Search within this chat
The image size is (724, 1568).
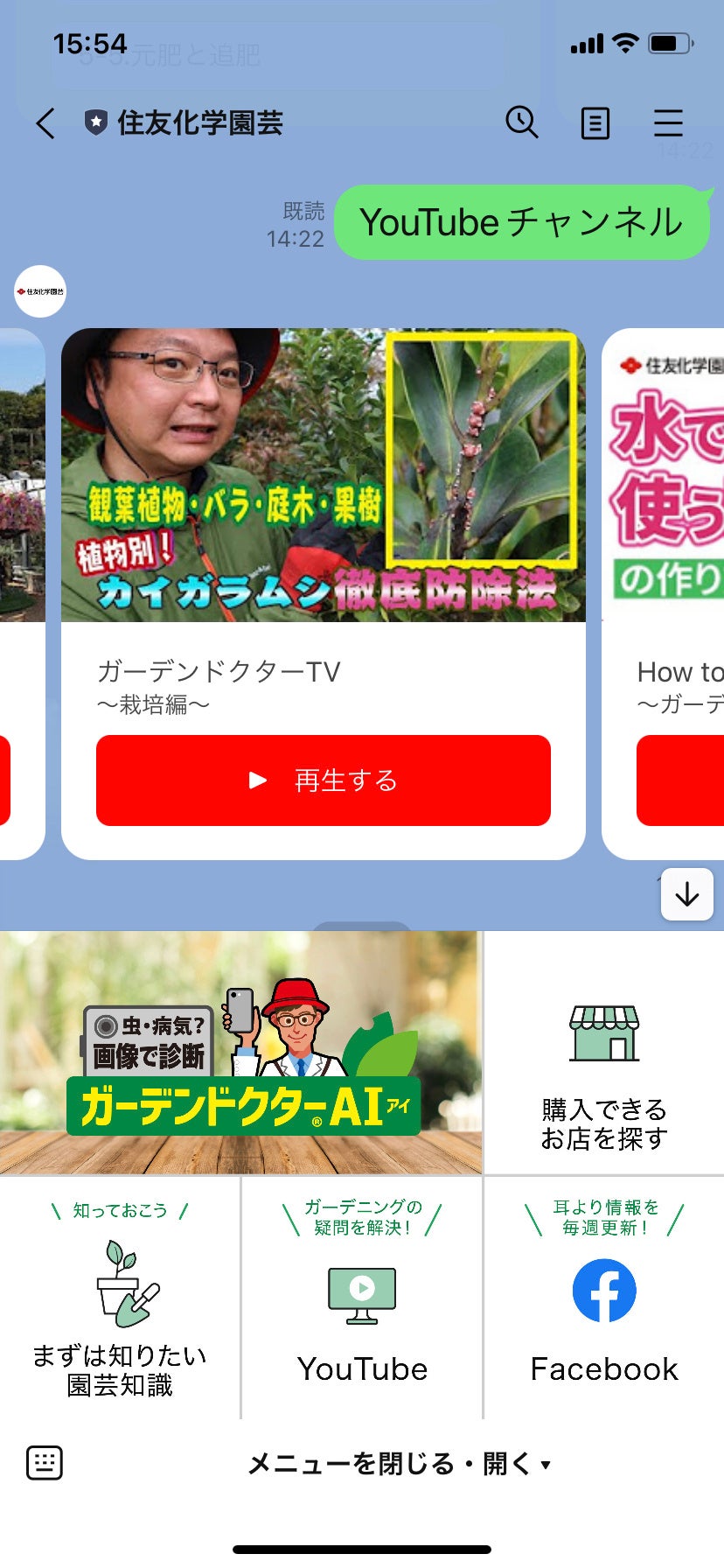click(x=522, y=122)
